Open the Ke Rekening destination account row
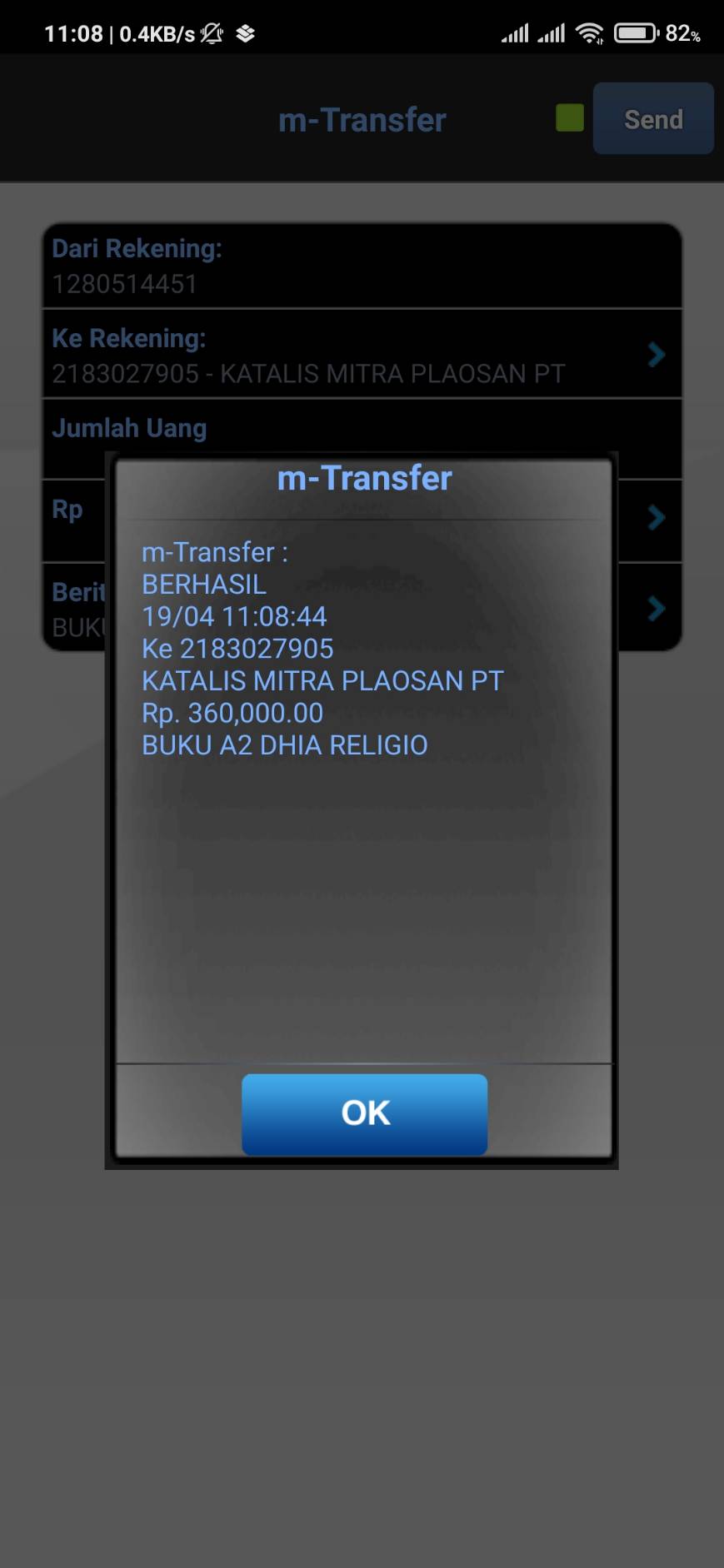724x1568 pixels. tap(362, 354)
